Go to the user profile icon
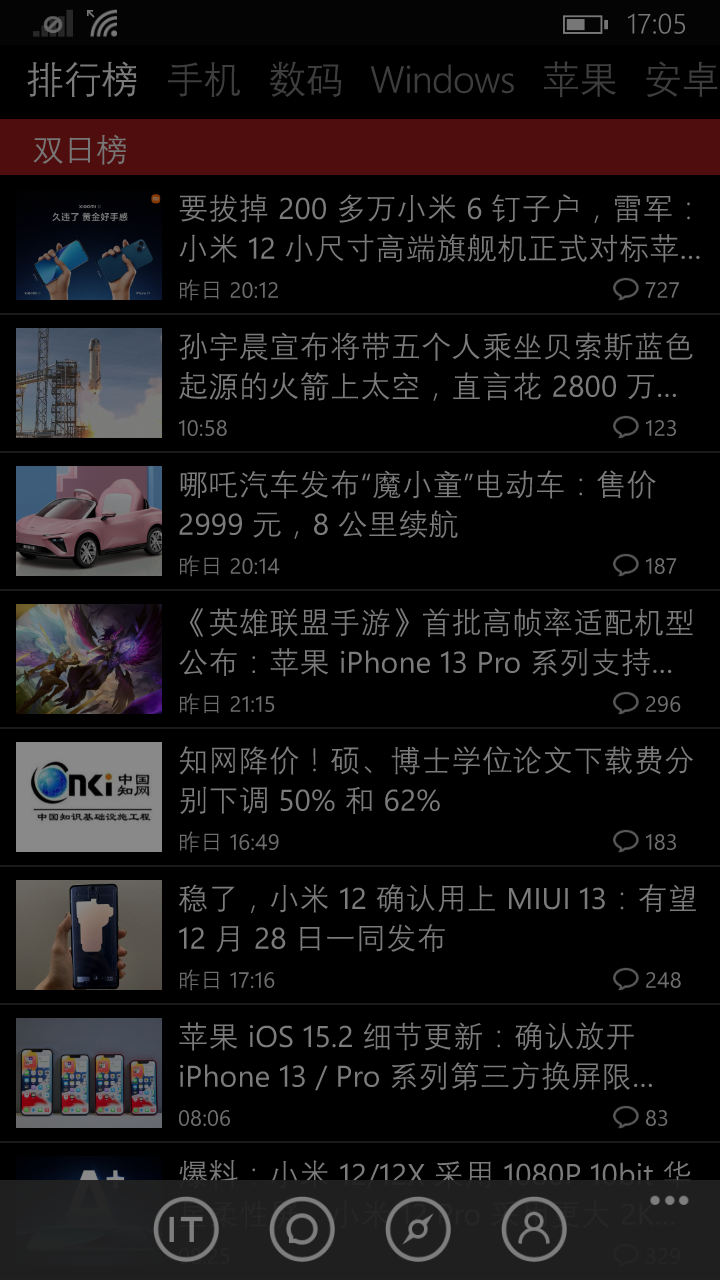 pos(534,1229)
